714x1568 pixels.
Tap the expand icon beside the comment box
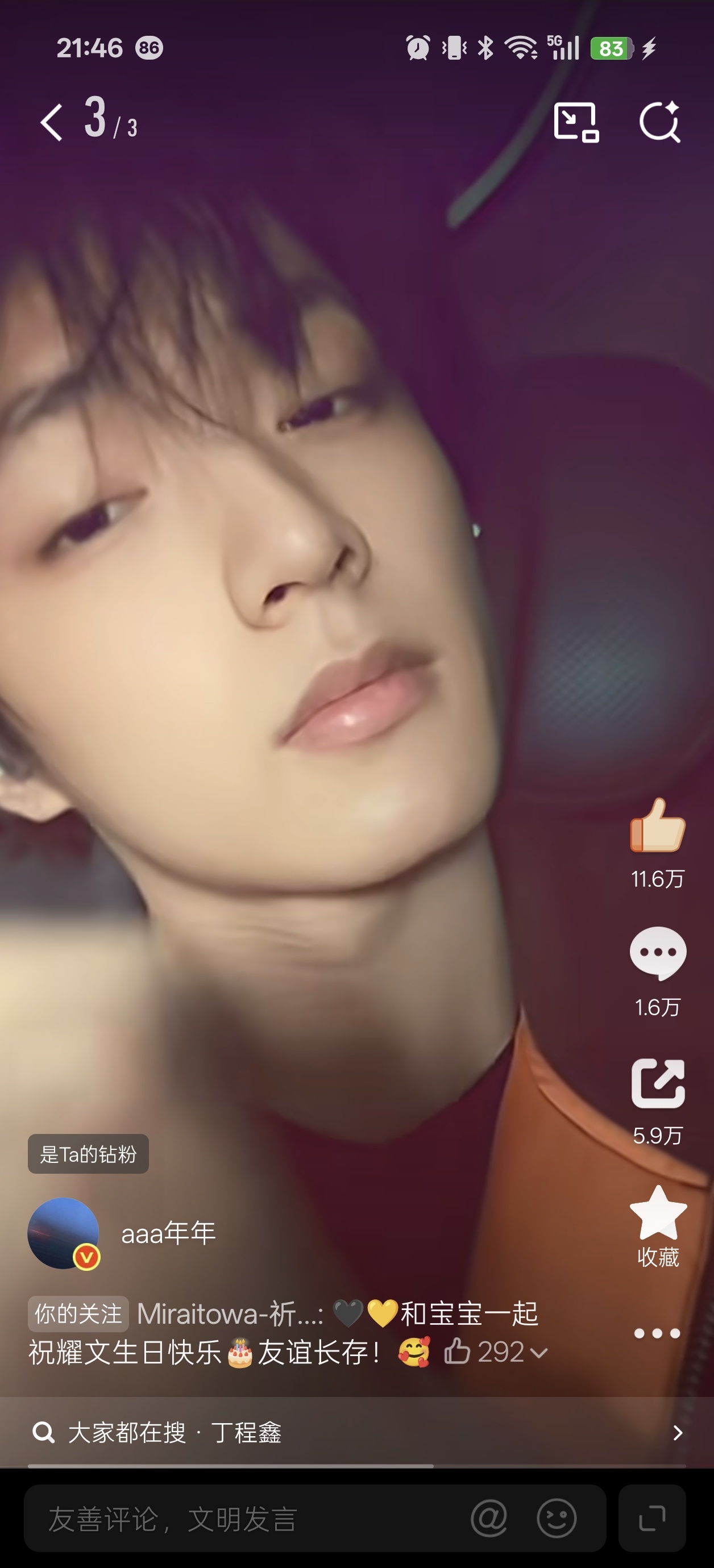652,1518
